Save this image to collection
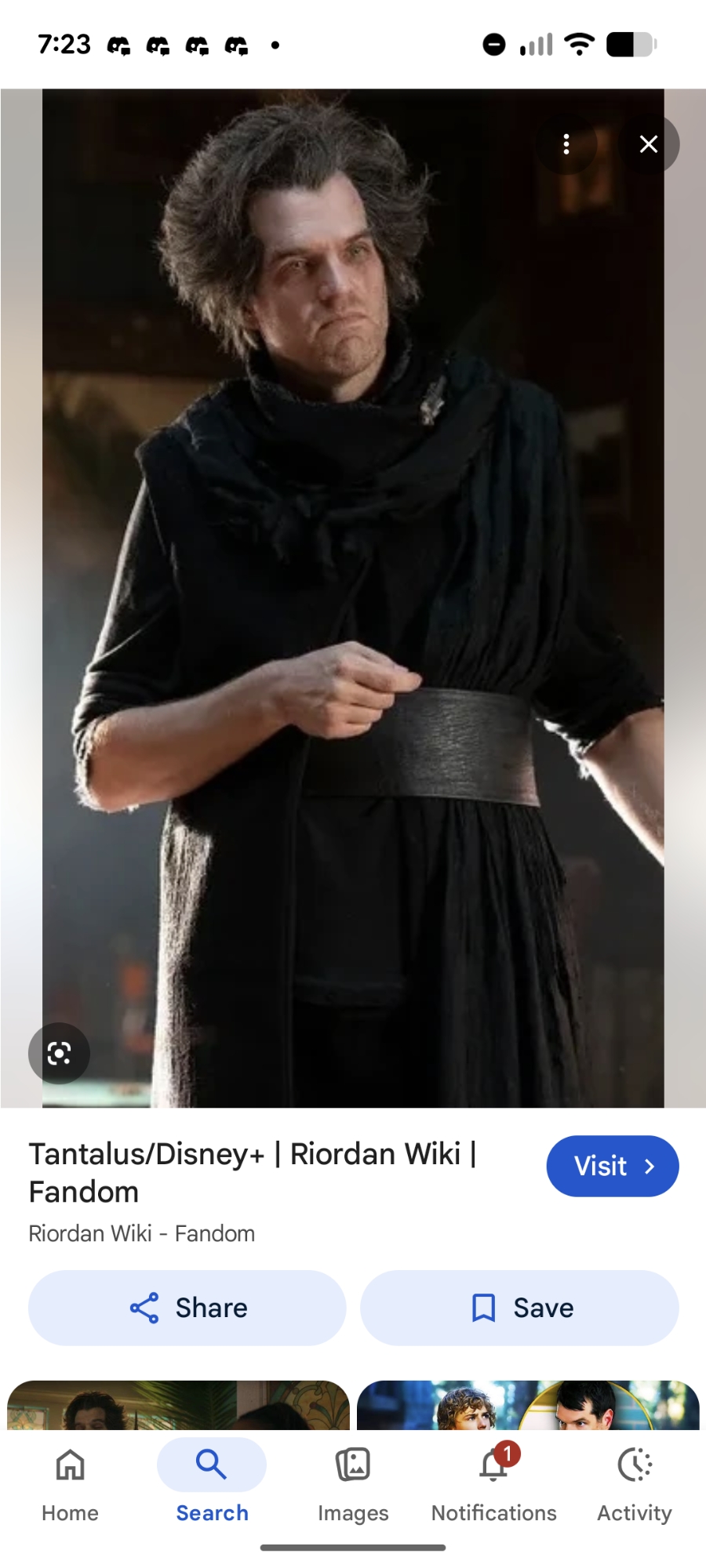The height and width of the screenshot is (1568, 706). 519,1308
